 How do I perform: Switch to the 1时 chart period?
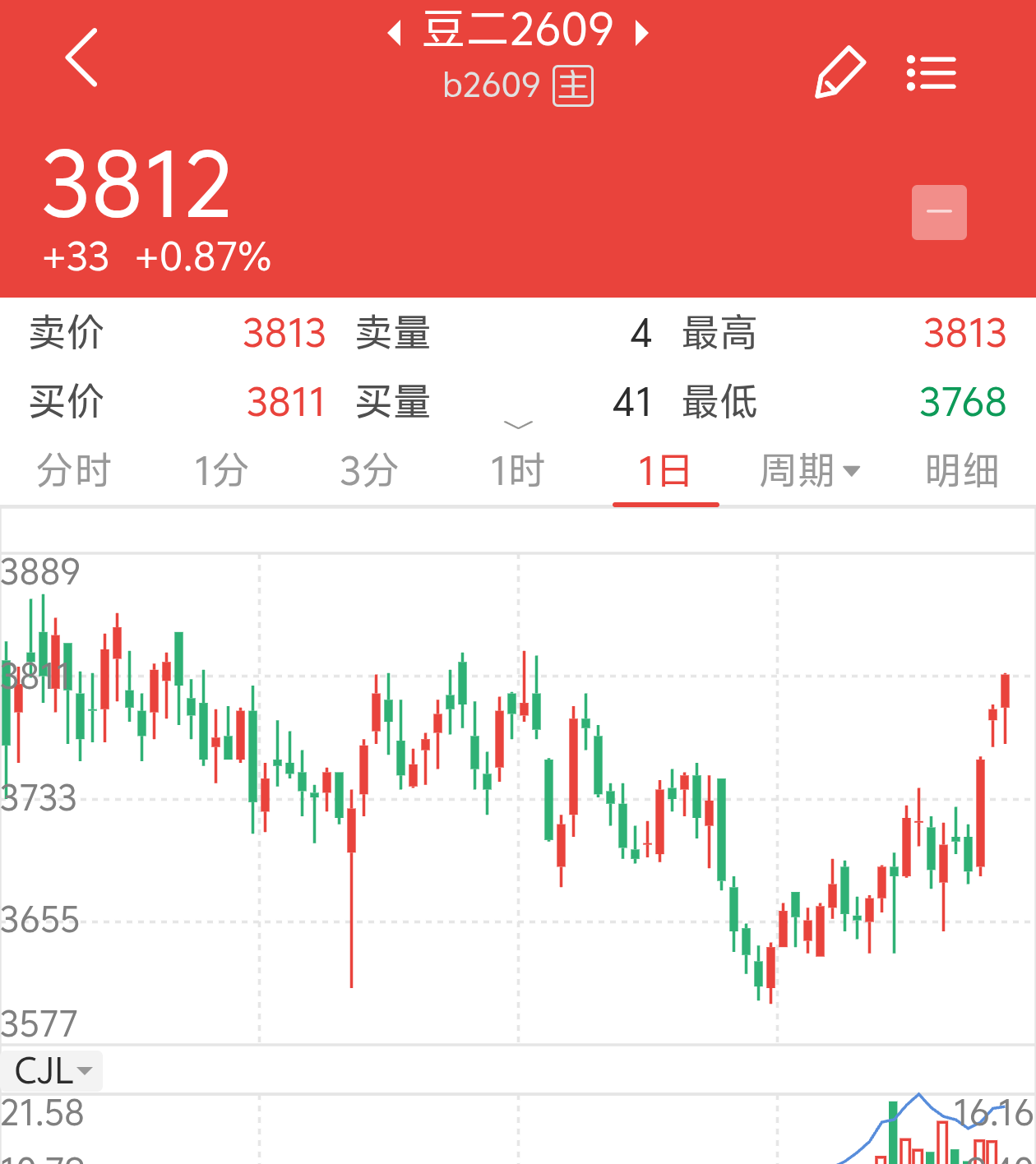[x=517, y=471]
